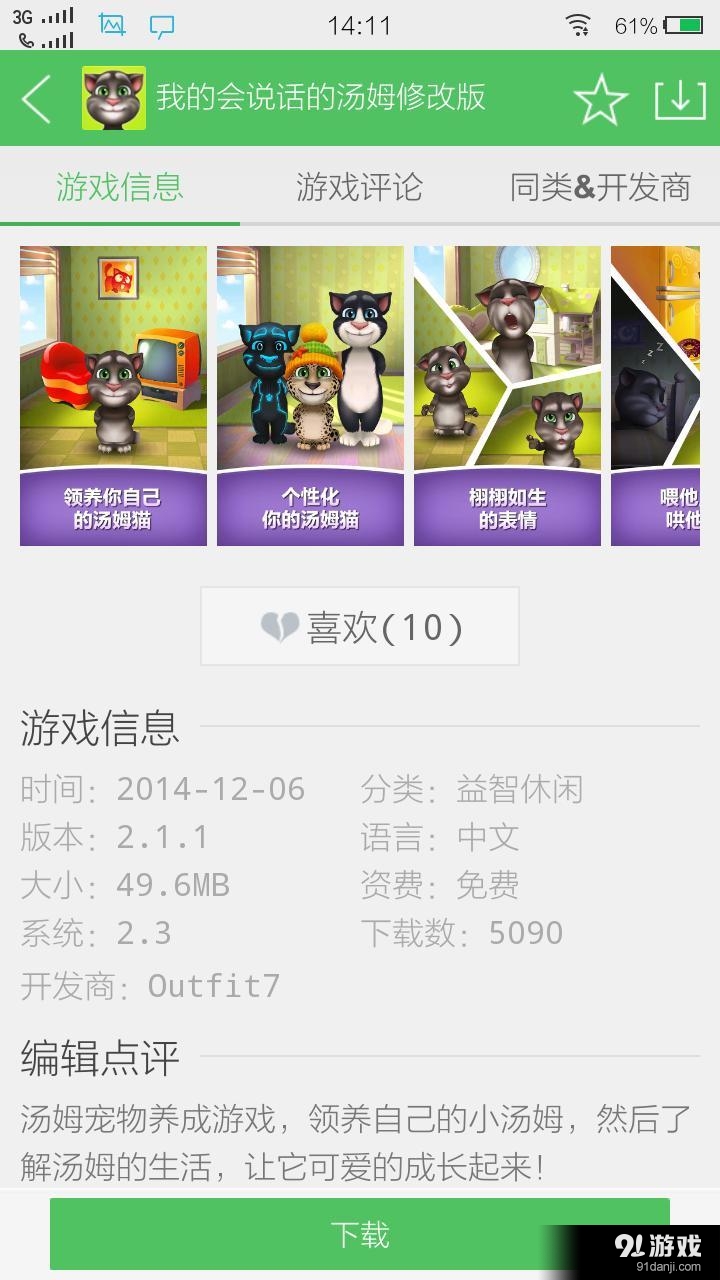Select the 游戏信息 info tab
The height and width of the screenshot is (1280, 720).
pos(120,187)
